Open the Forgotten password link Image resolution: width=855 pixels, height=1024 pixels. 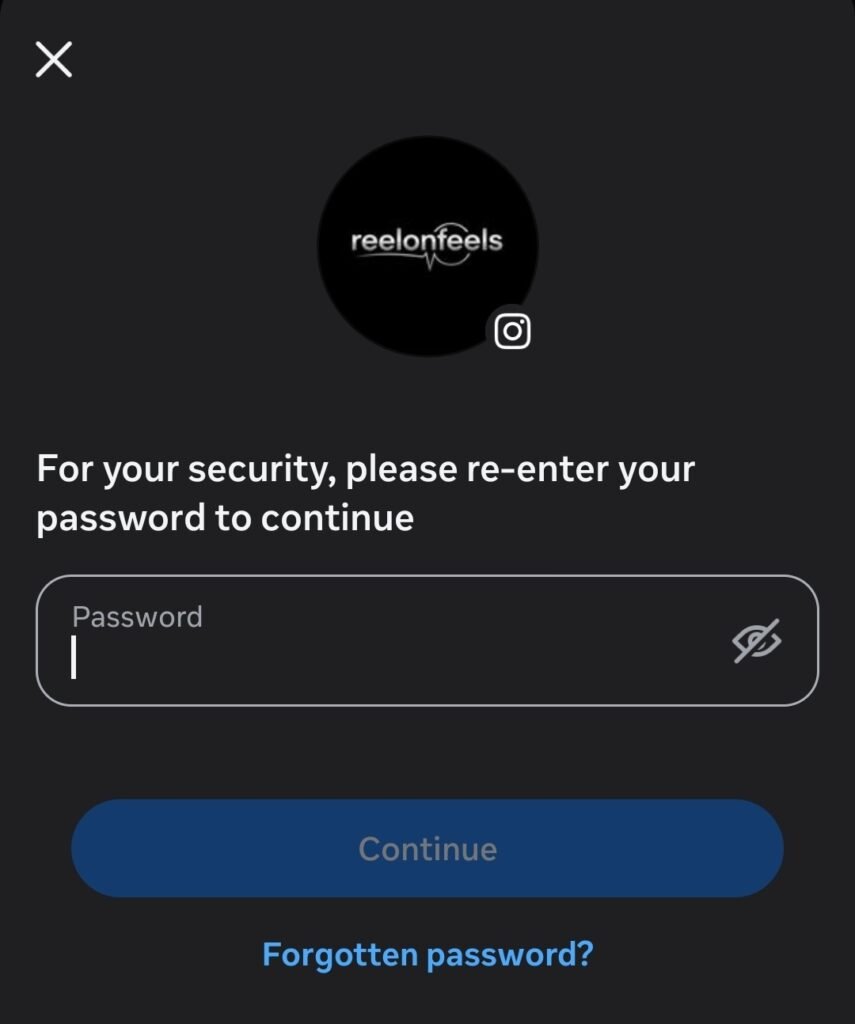click(427, 954)
